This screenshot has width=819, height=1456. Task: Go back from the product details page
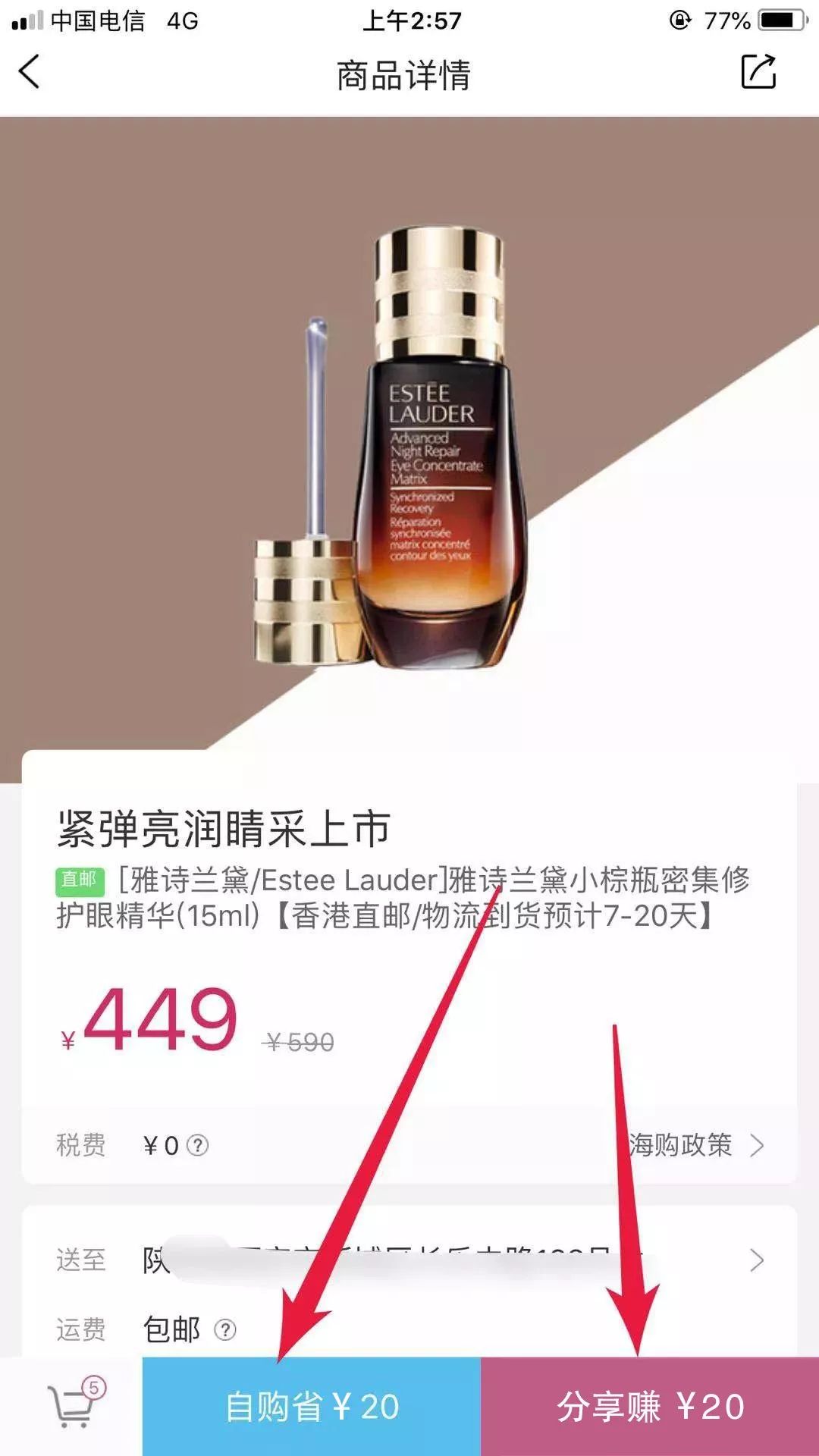click(29, 73)
